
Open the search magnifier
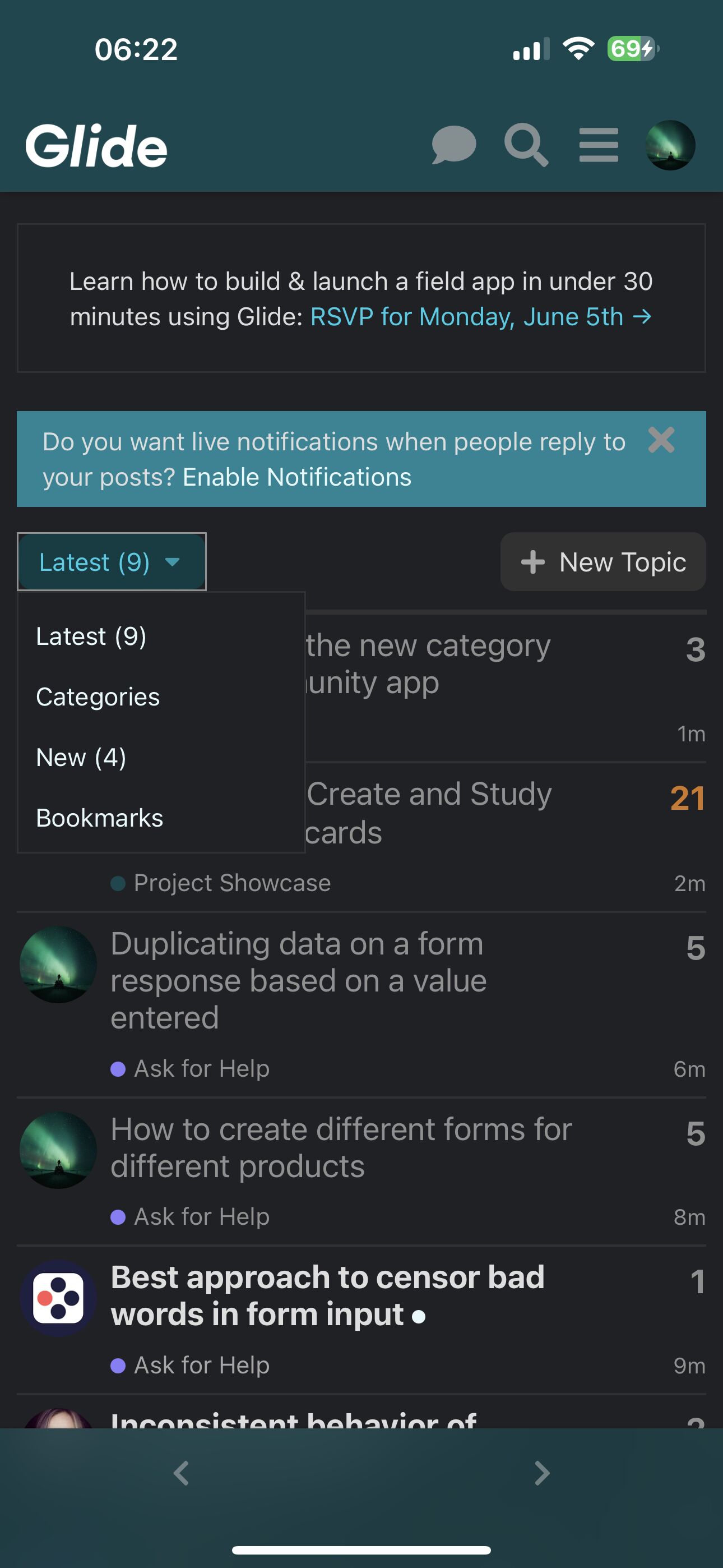tap(526, 145)
